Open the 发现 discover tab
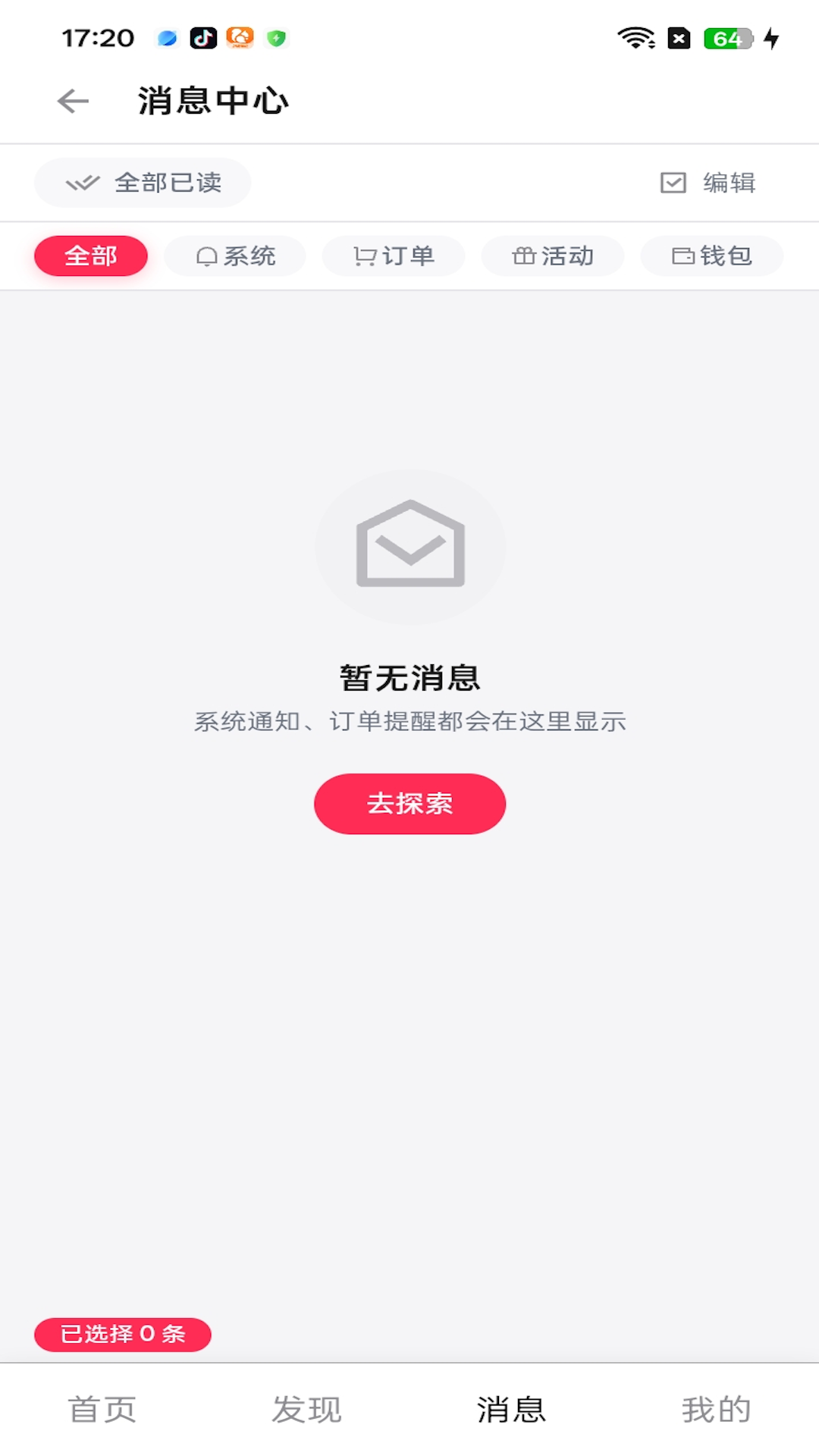The image size is (819, 1456). pyautogui.click(x=307, y=1410)
